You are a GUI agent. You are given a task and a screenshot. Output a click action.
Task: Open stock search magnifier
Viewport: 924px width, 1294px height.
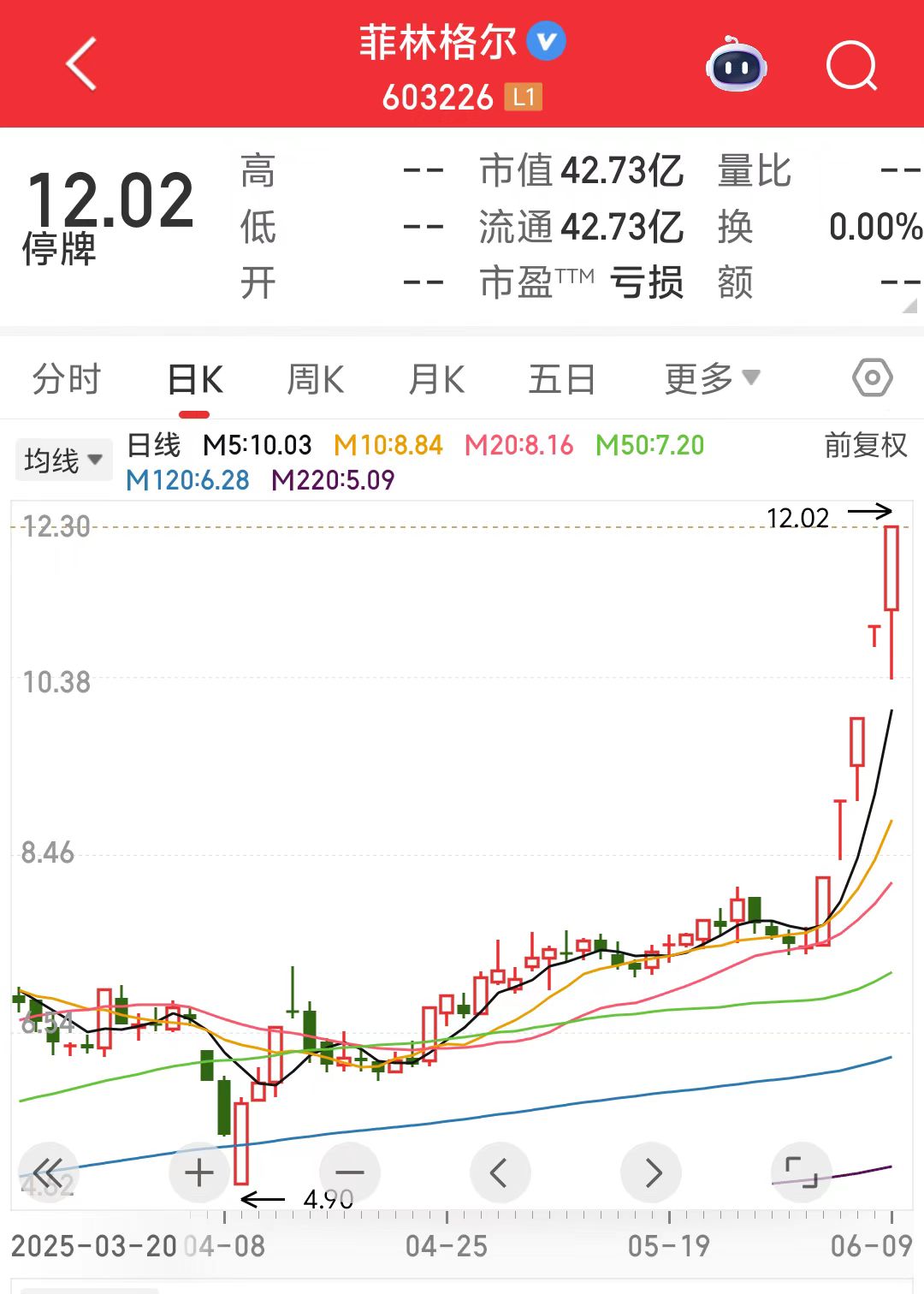coord(851,65)
